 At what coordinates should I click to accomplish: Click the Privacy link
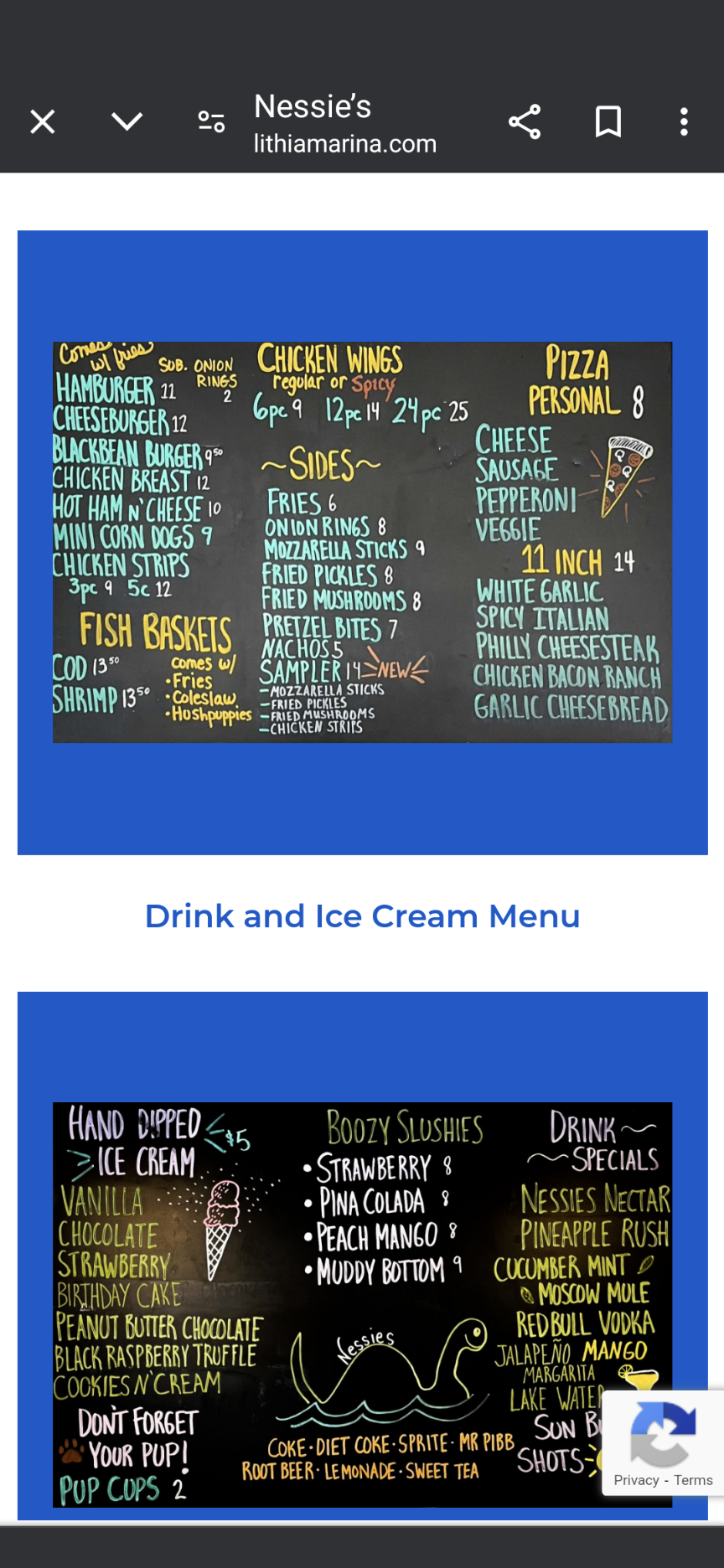pos(634,1479)
